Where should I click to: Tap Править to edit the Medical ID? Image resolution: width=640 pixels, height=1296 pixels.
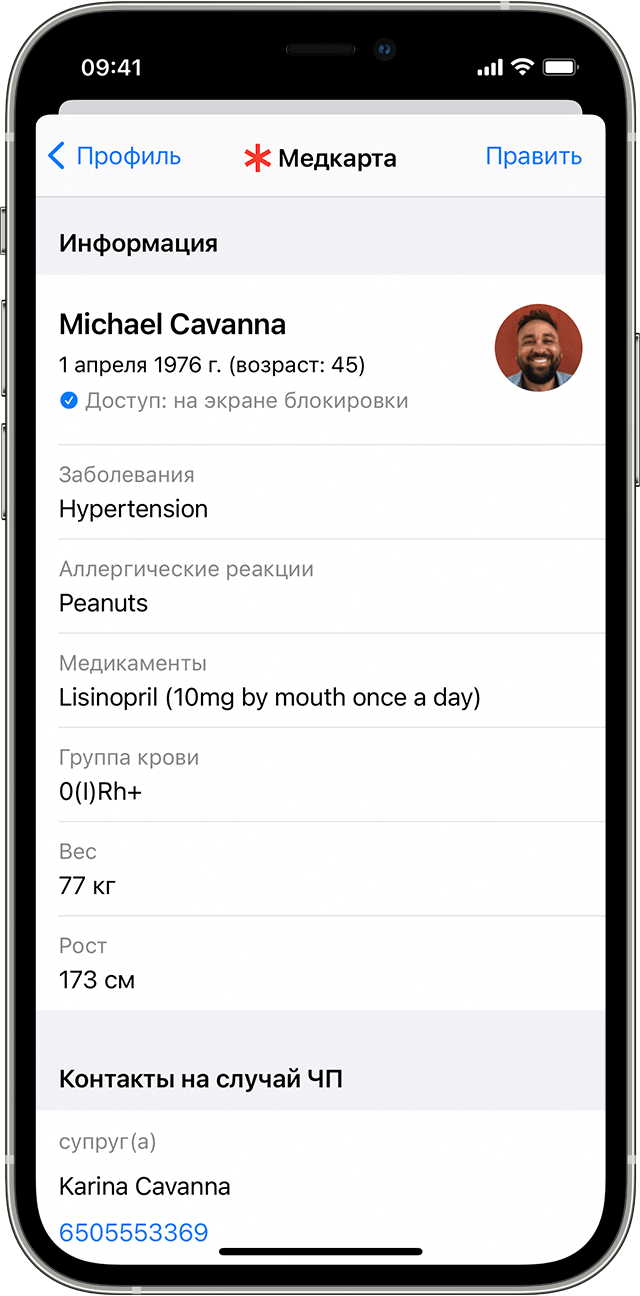tap(533, 157)
